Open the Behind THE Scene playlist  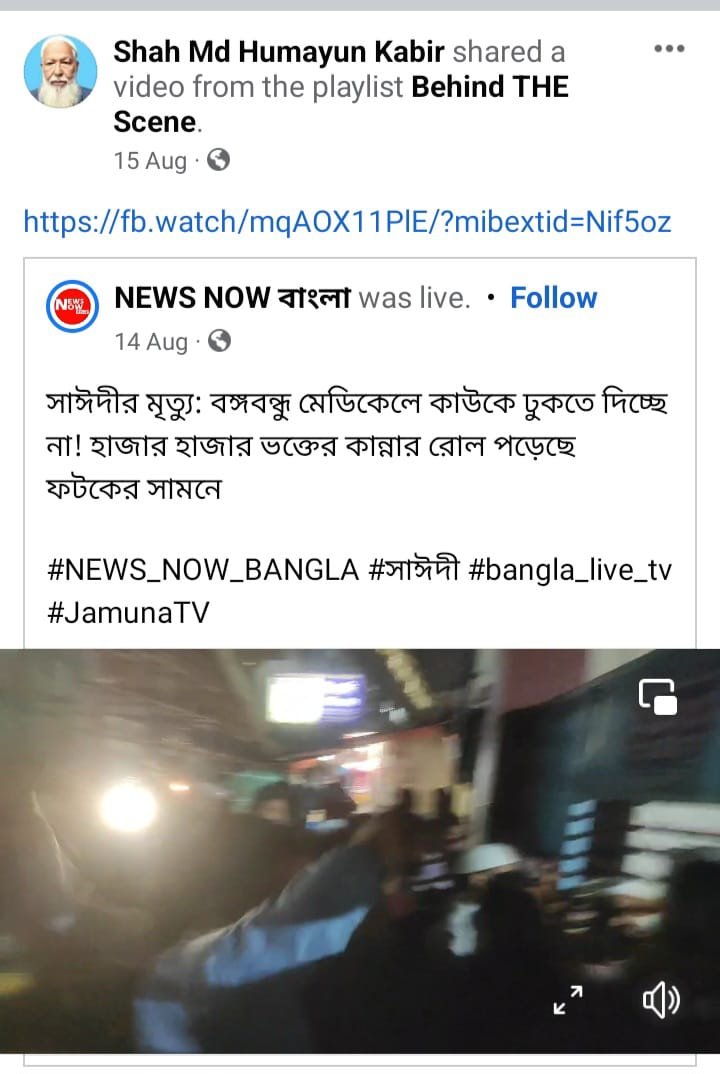(x=489, y=88)
